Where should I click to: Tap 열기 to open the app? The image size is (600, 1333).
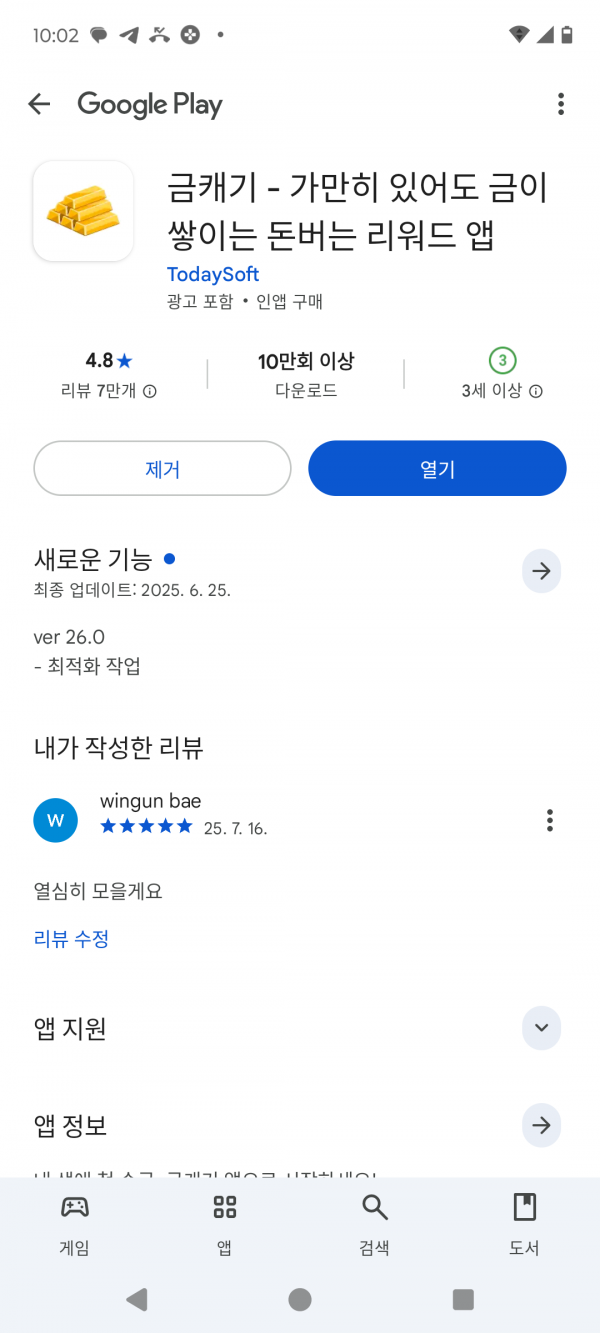(x=437, y=468)
